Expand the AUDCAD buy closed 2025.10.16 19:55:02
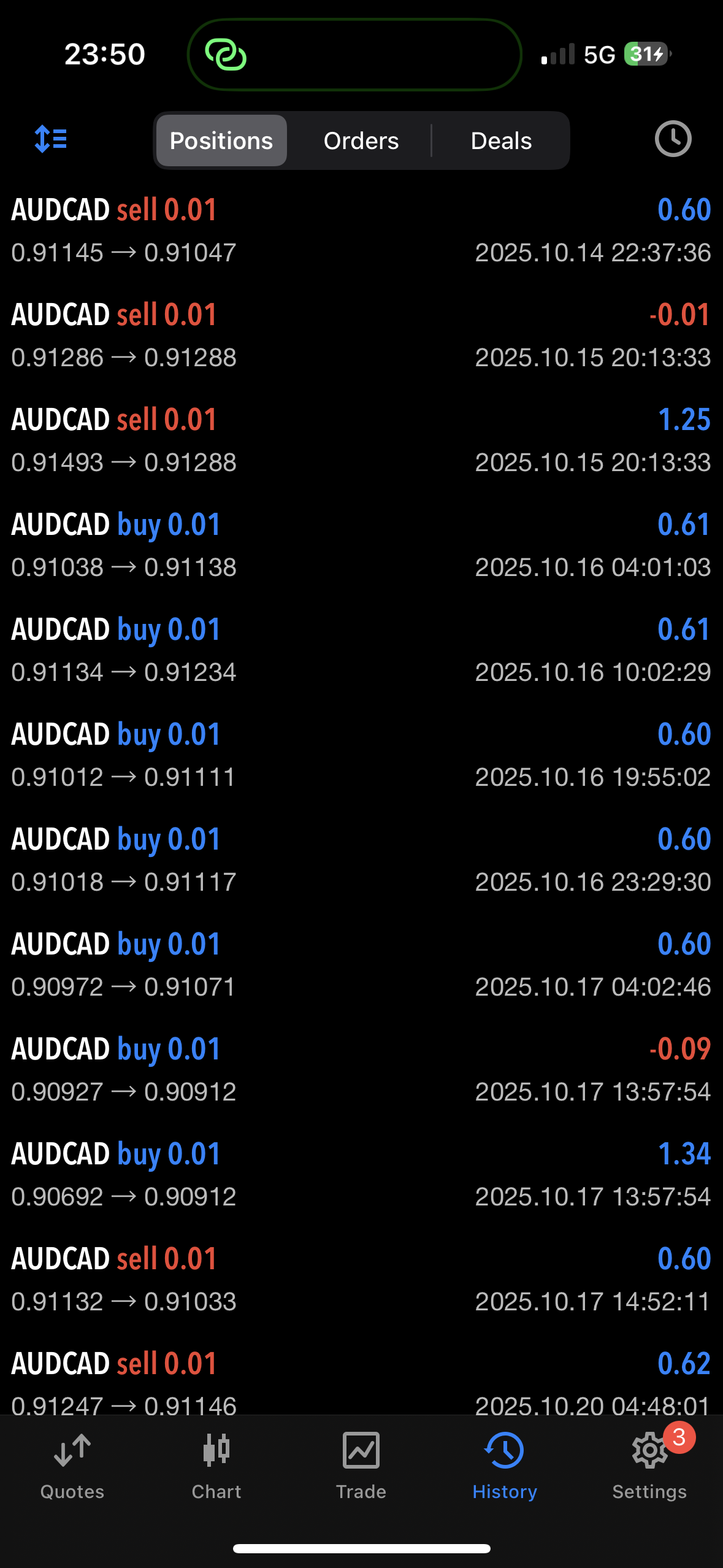723x1568 pixels. pos(361,755)
